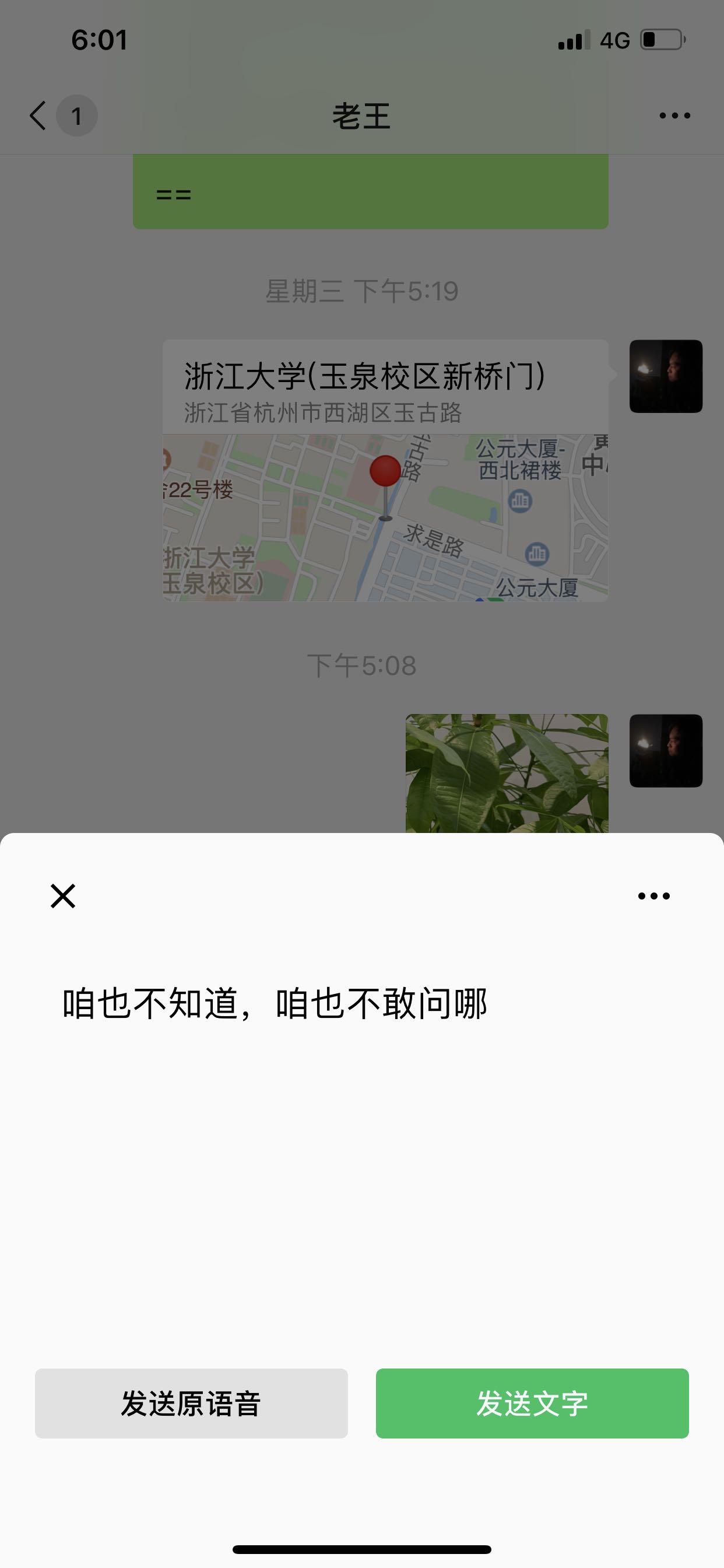The image size is (724, 1568).
Task: Open more options in the voice panel
Action: click(x=653, y=896)
